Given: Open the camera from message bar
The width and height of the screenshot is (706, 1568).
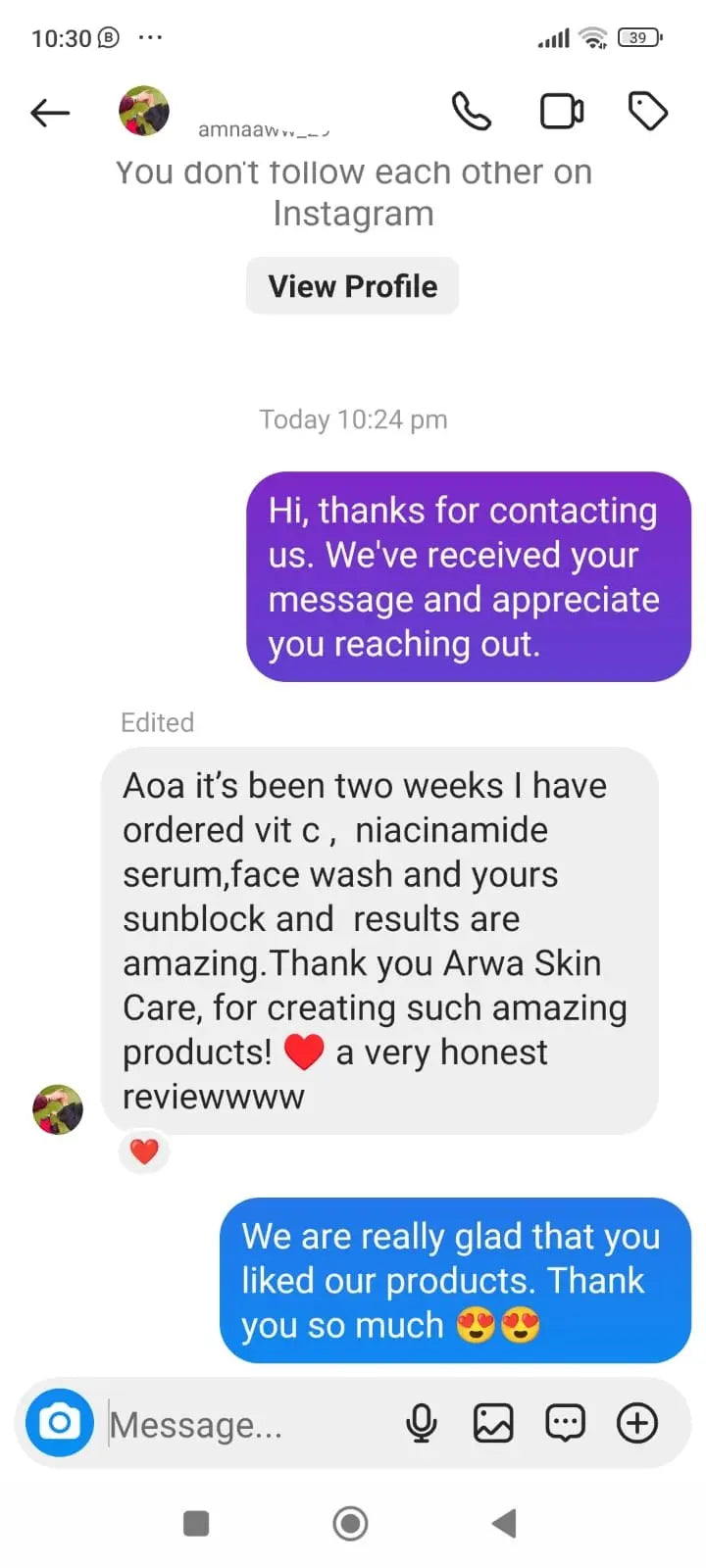Looking at the screenshot, I should 60,1423.
